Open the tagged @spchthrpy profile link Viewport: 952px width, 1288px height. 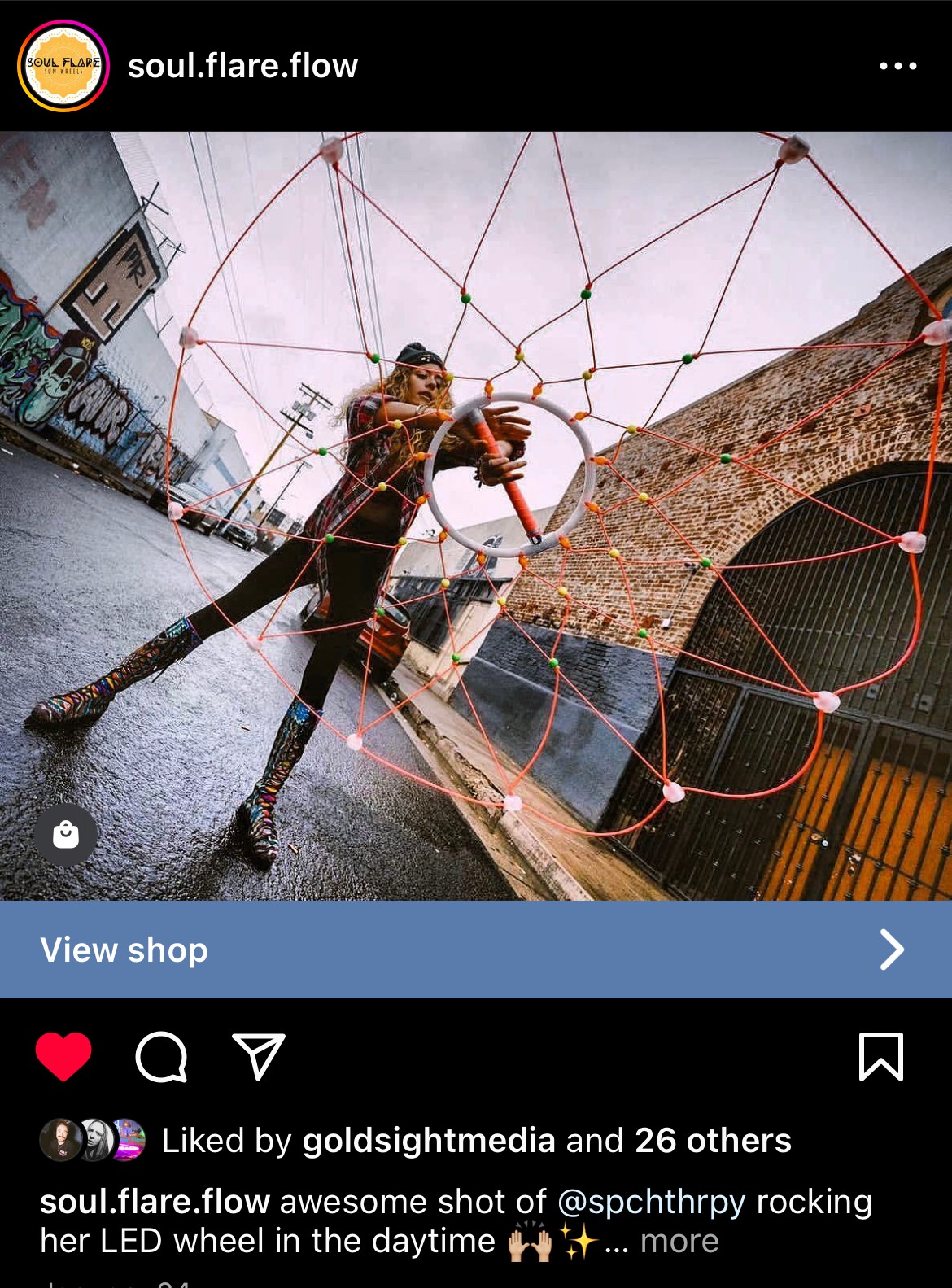point(651,1202)
